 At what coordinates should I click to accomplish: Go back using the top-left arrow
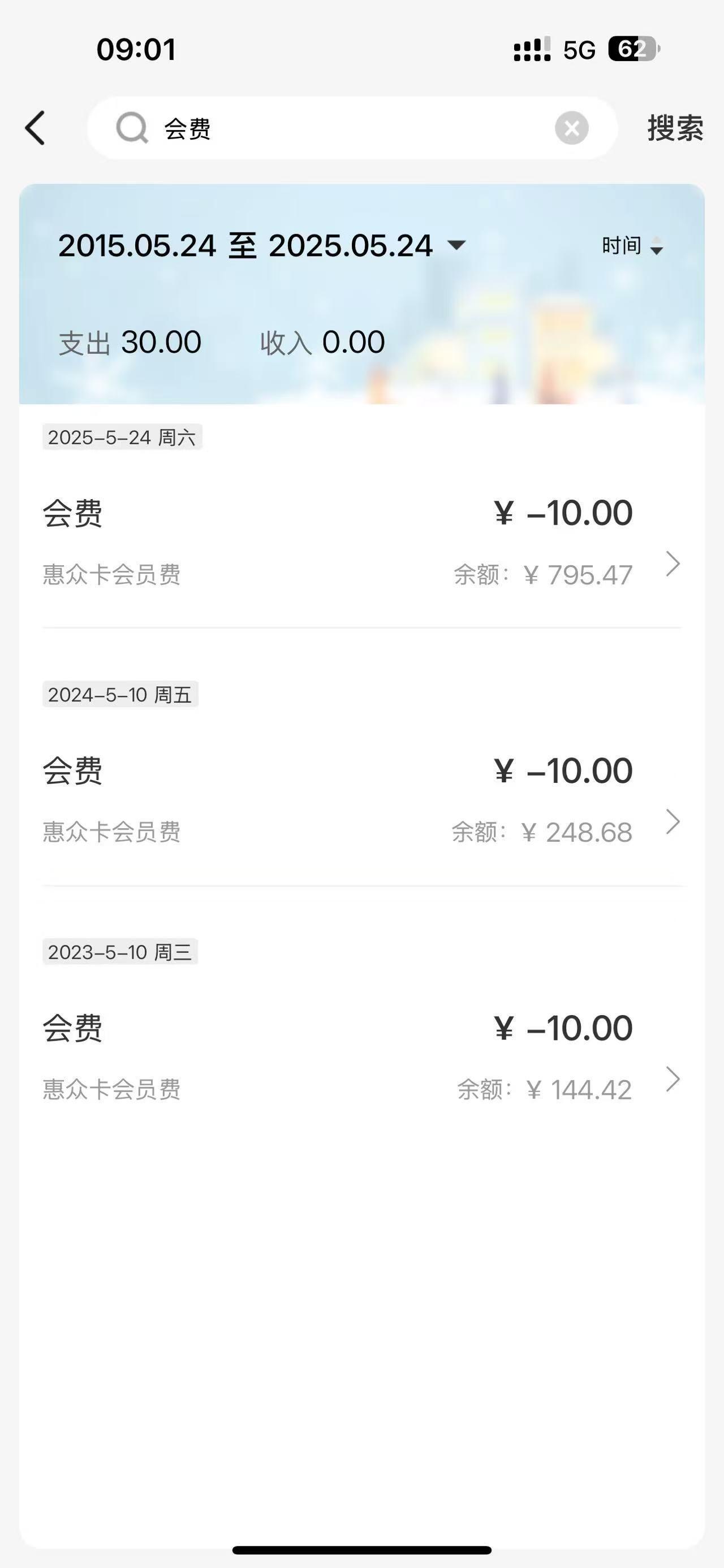pos(35,128)
